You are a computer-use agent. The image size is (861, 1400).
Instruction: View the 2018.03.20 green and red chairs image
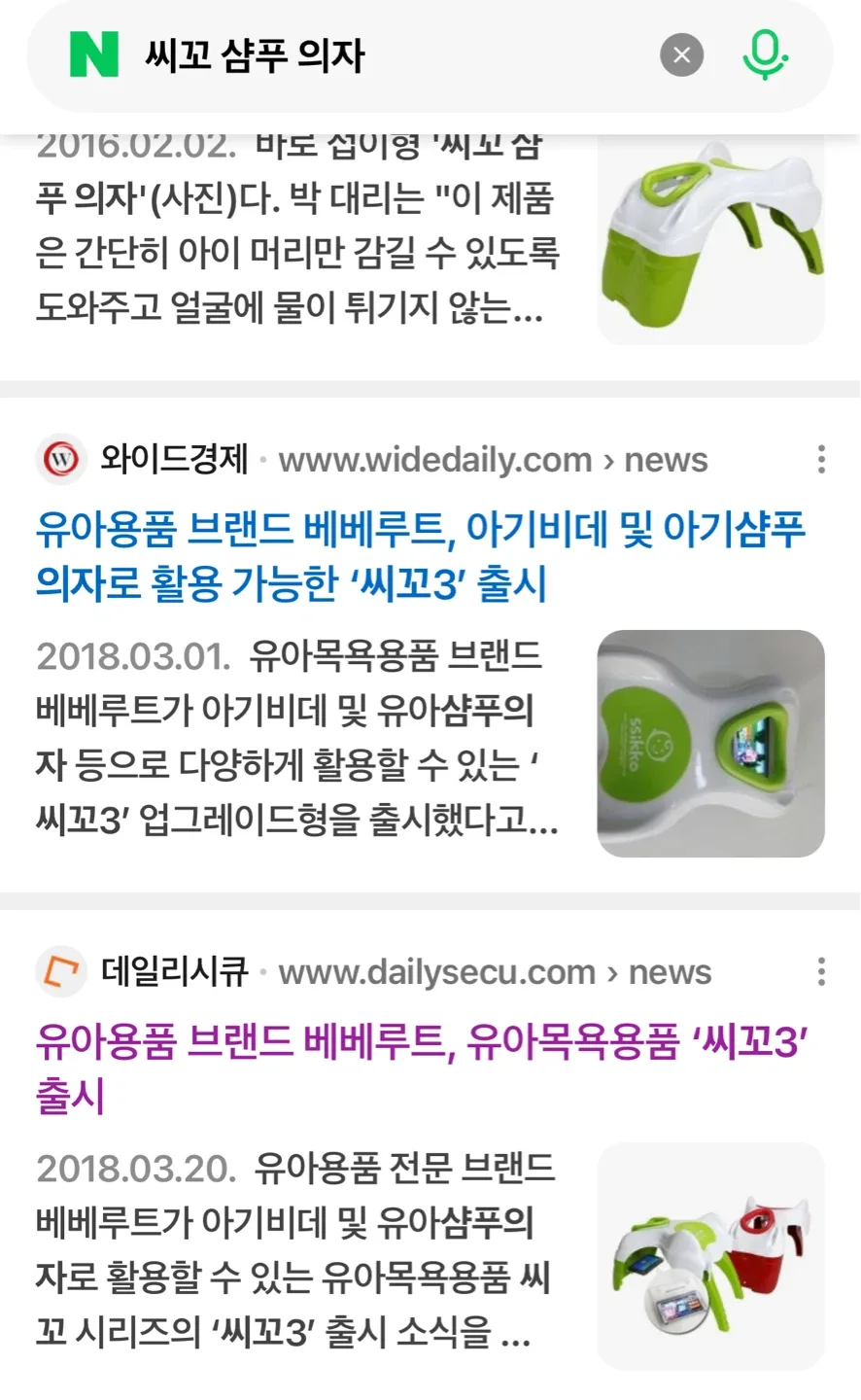coord(710,1256)
